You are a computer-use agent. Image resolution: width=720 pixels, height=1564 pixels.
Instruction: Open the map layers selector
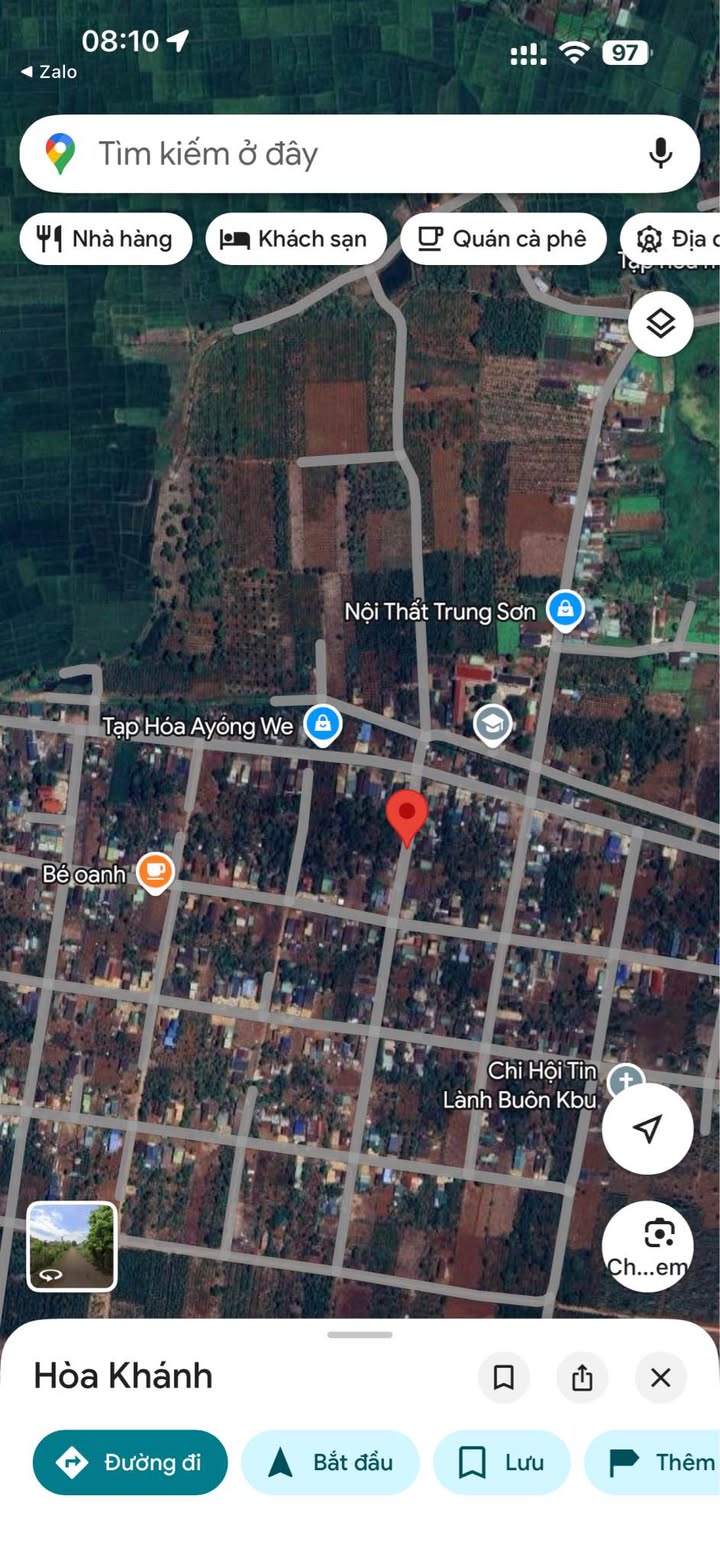click(x=661, y=324)
